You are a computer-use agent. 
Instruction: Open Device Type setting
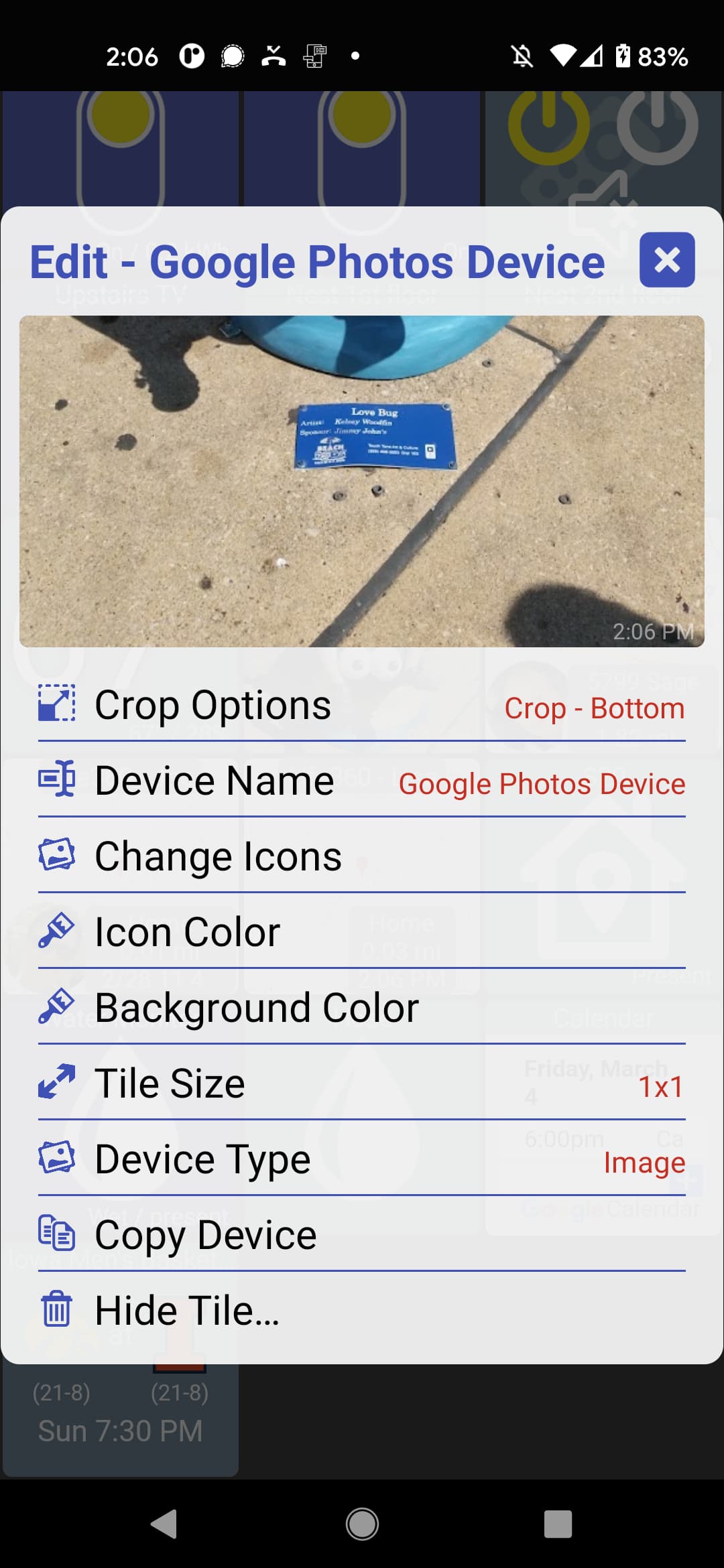pyautogui.click(x=362, y=1159)
